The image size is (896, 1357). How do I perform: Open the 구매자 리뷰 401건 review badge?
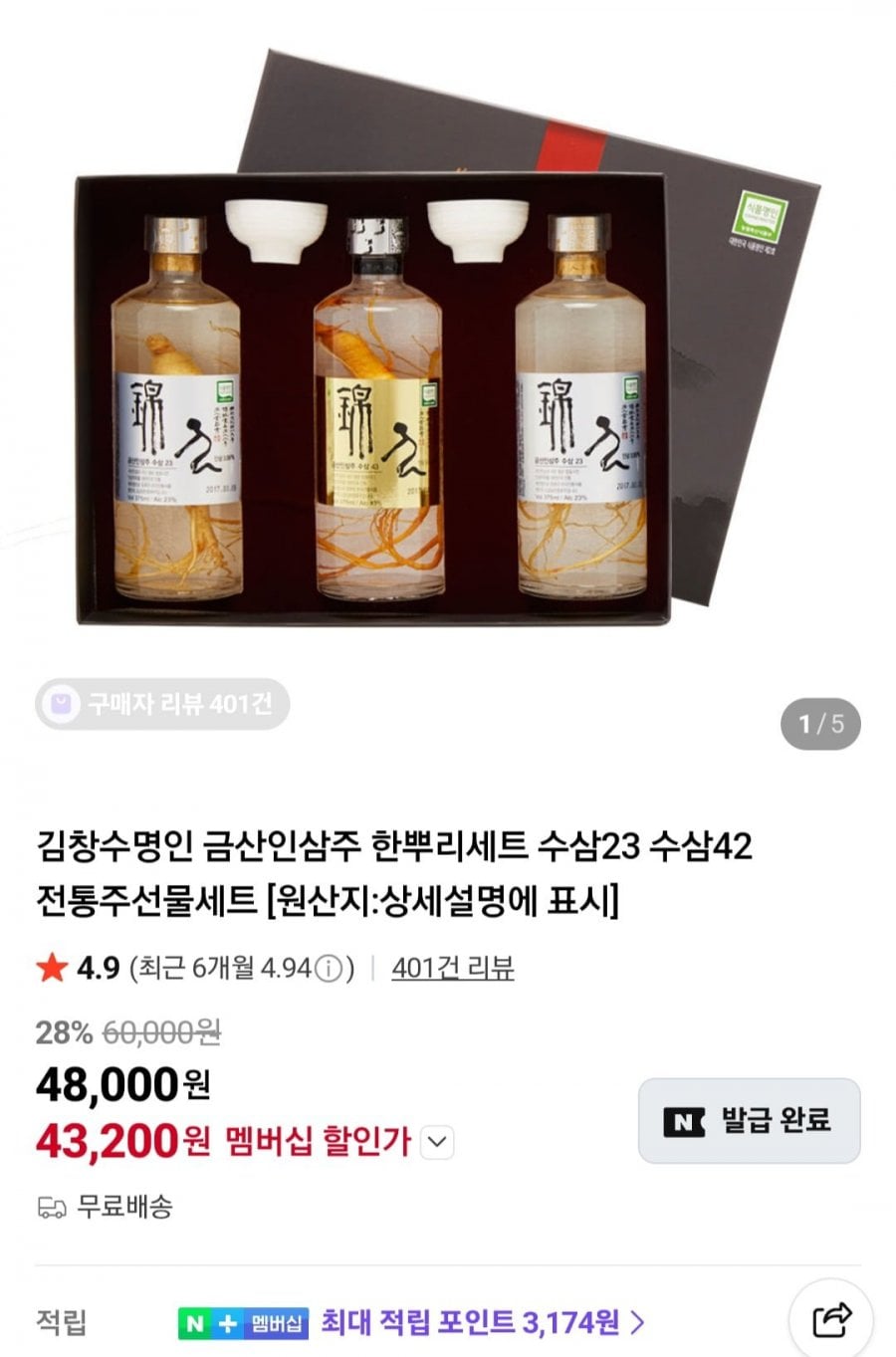click(x=162, y=705)
